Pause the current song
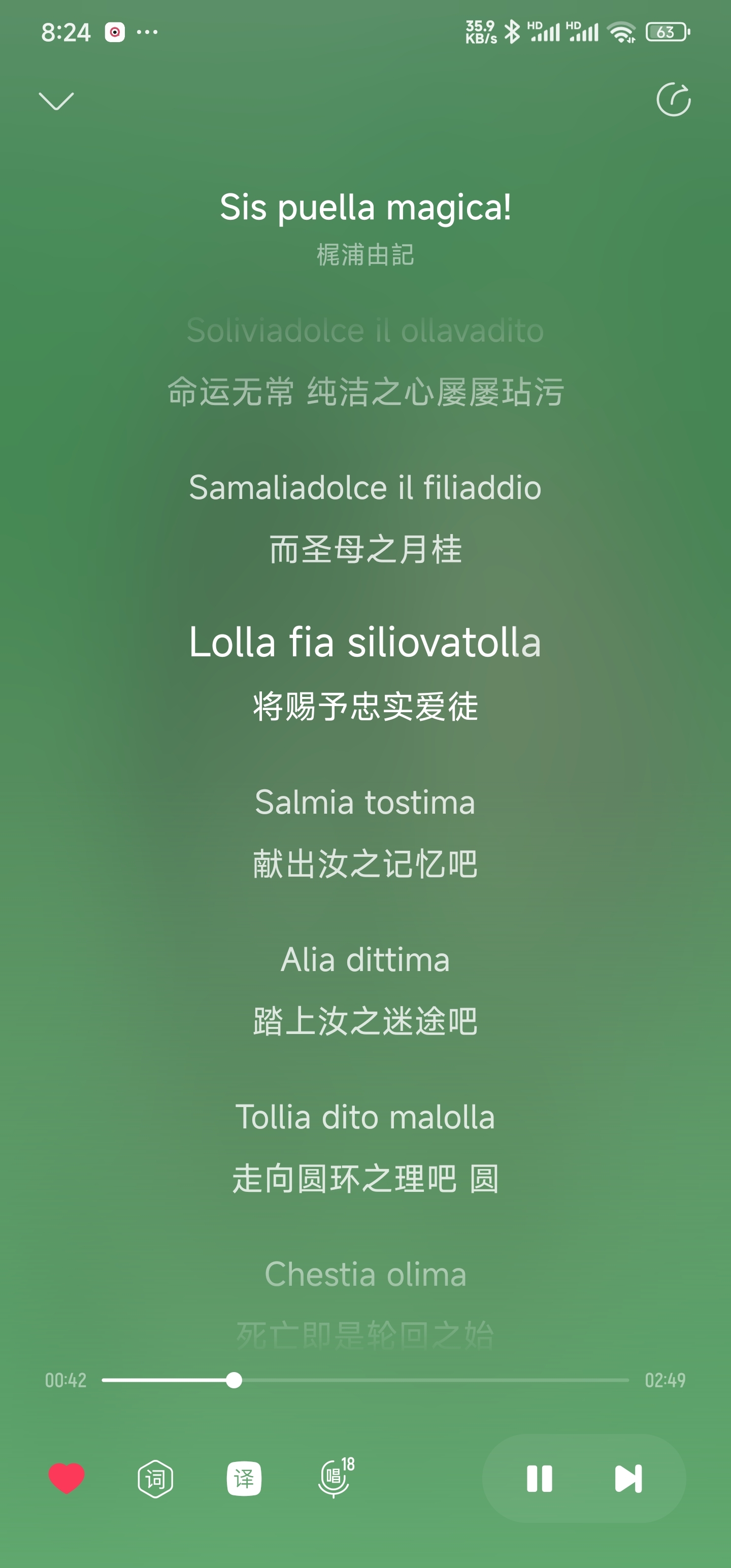Image resolution: width=731 pixels, height=1568 pixels. tap(539, 1479)
